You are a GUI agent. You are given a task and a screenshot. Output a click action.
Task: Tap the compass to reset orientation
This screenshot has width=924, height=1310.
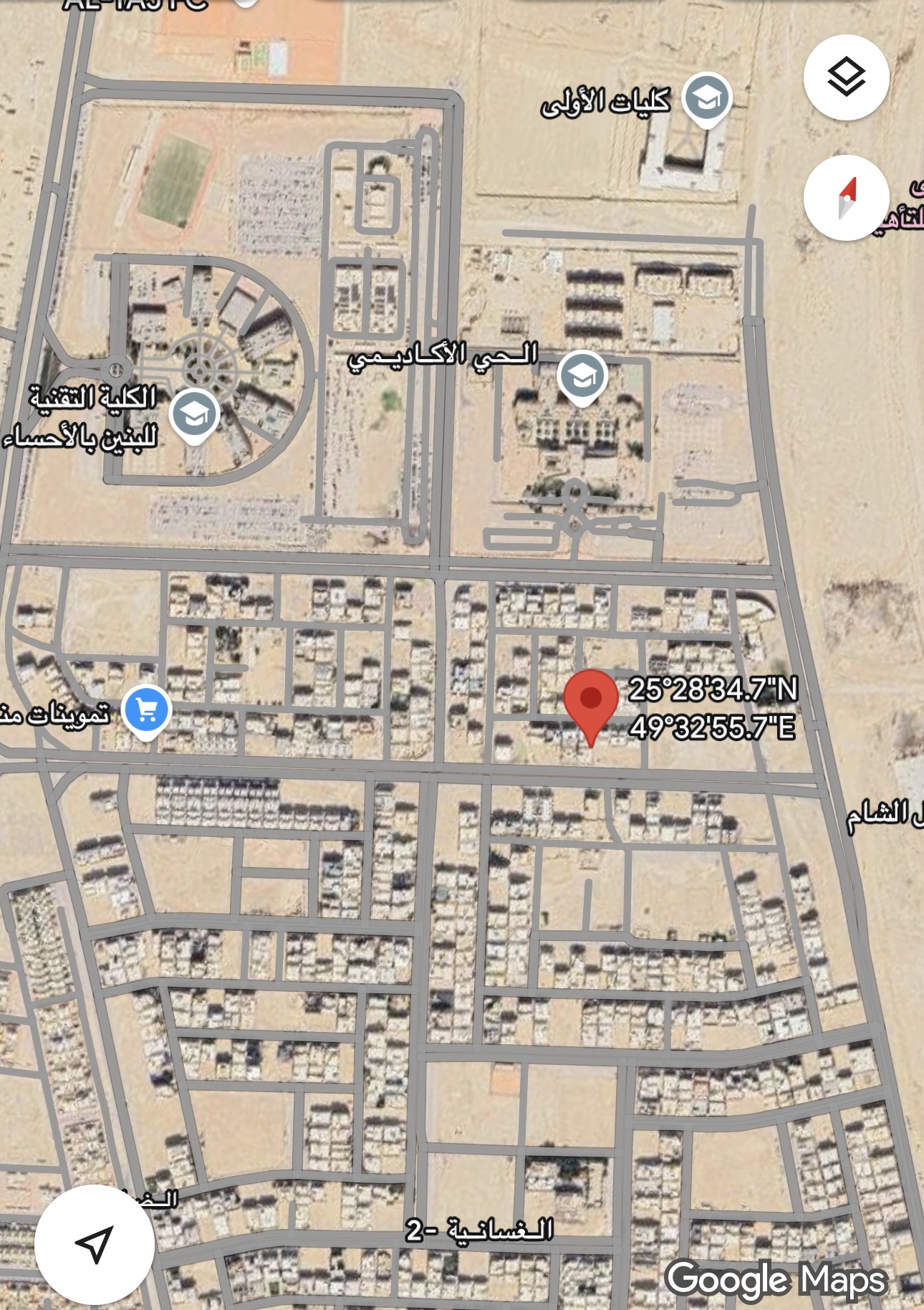tap(846, 197)
